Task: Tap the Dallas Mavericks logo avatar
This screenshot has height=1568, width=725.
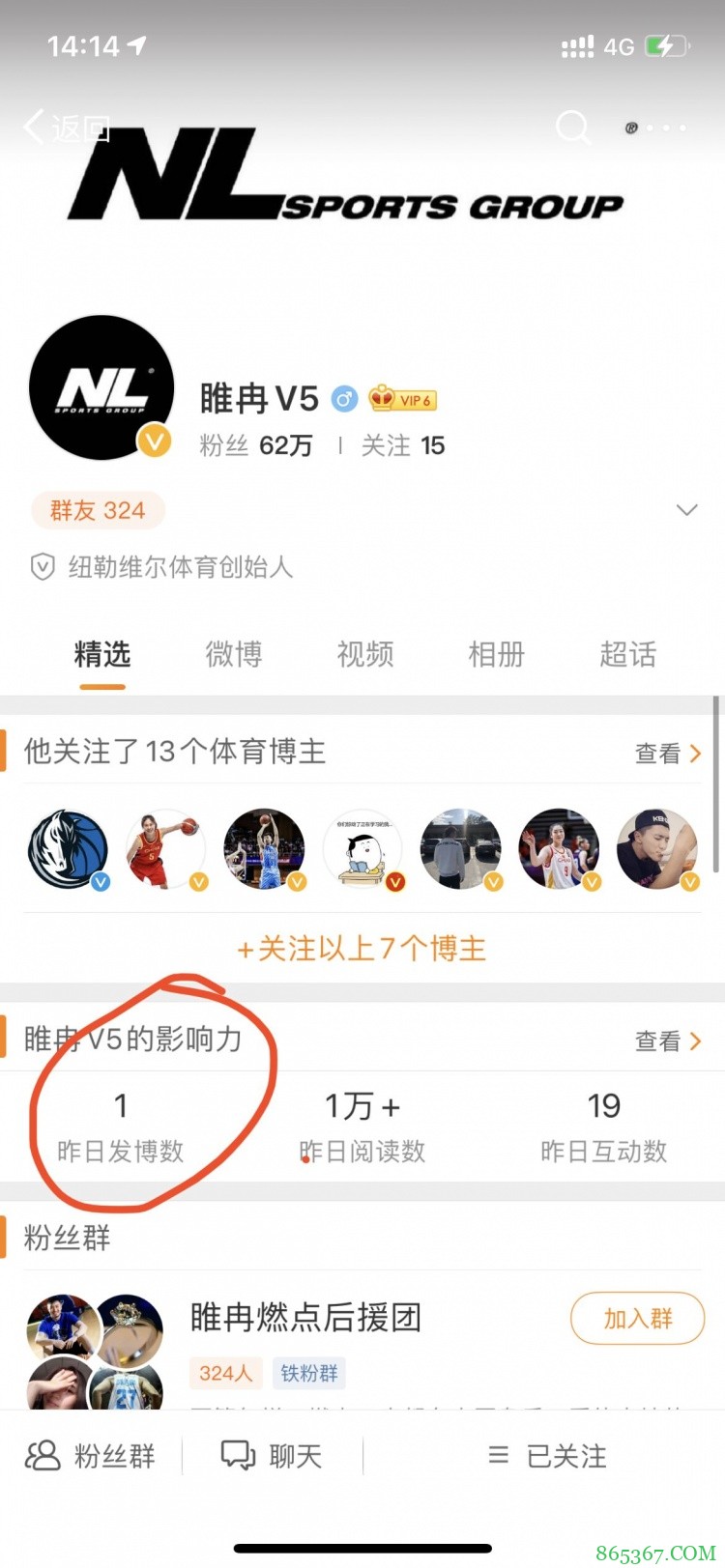Action: 68,847
